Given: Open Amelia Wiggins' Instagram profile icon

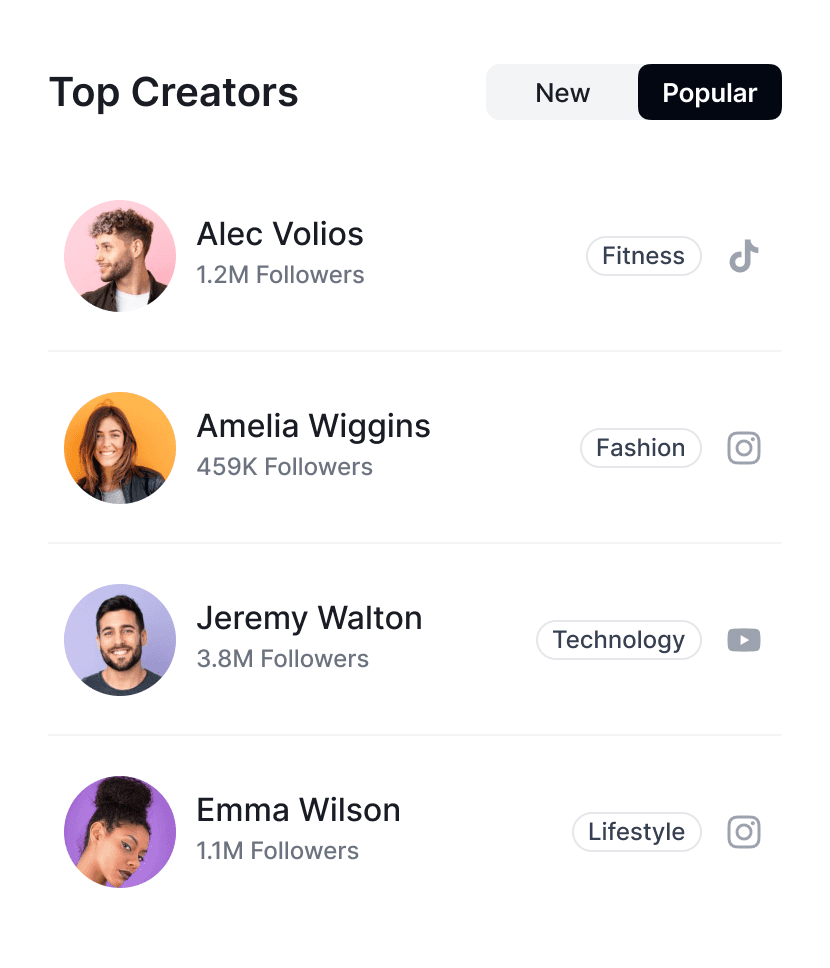Looking at the screenshot, I should [x=744, y=448].
